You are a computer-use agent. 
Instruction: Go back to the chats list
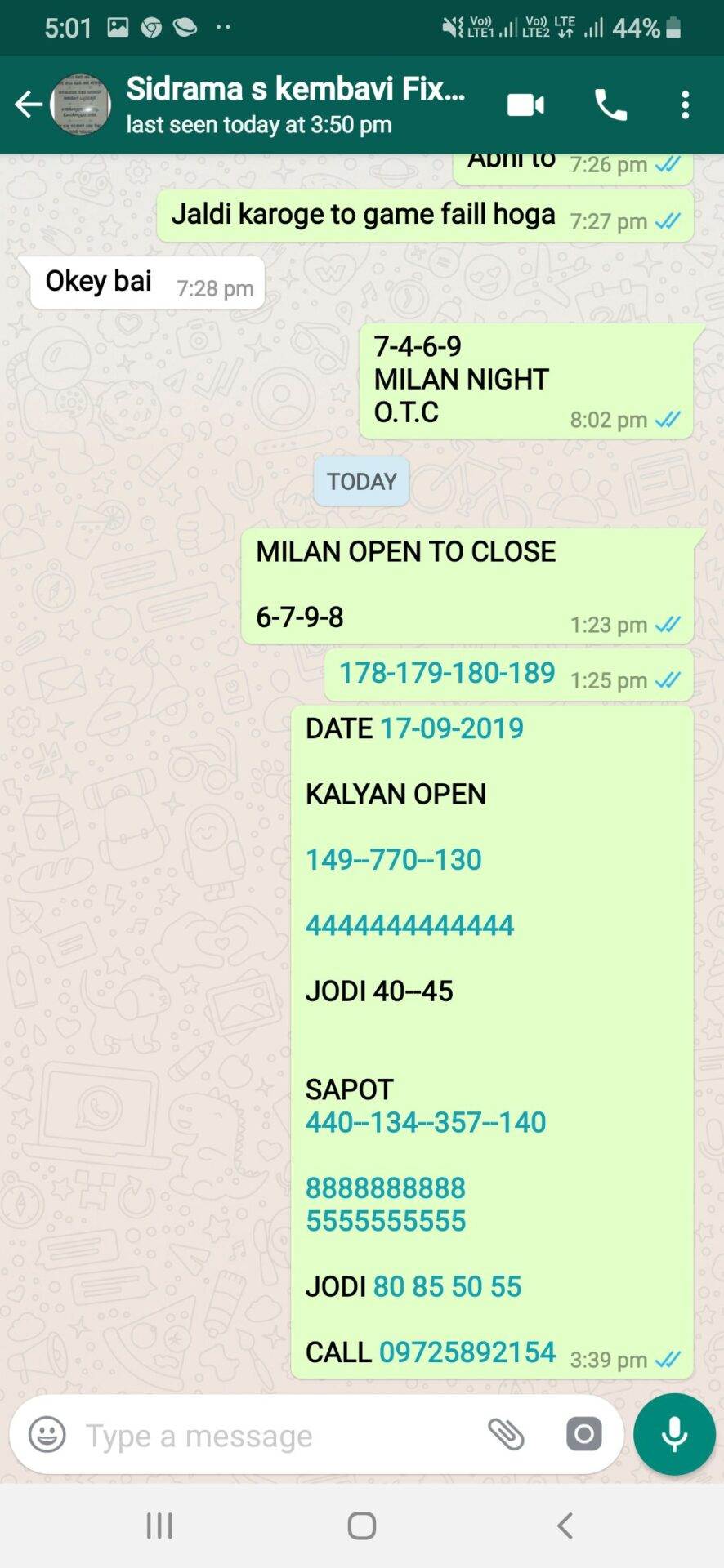(x=29, y=105)
